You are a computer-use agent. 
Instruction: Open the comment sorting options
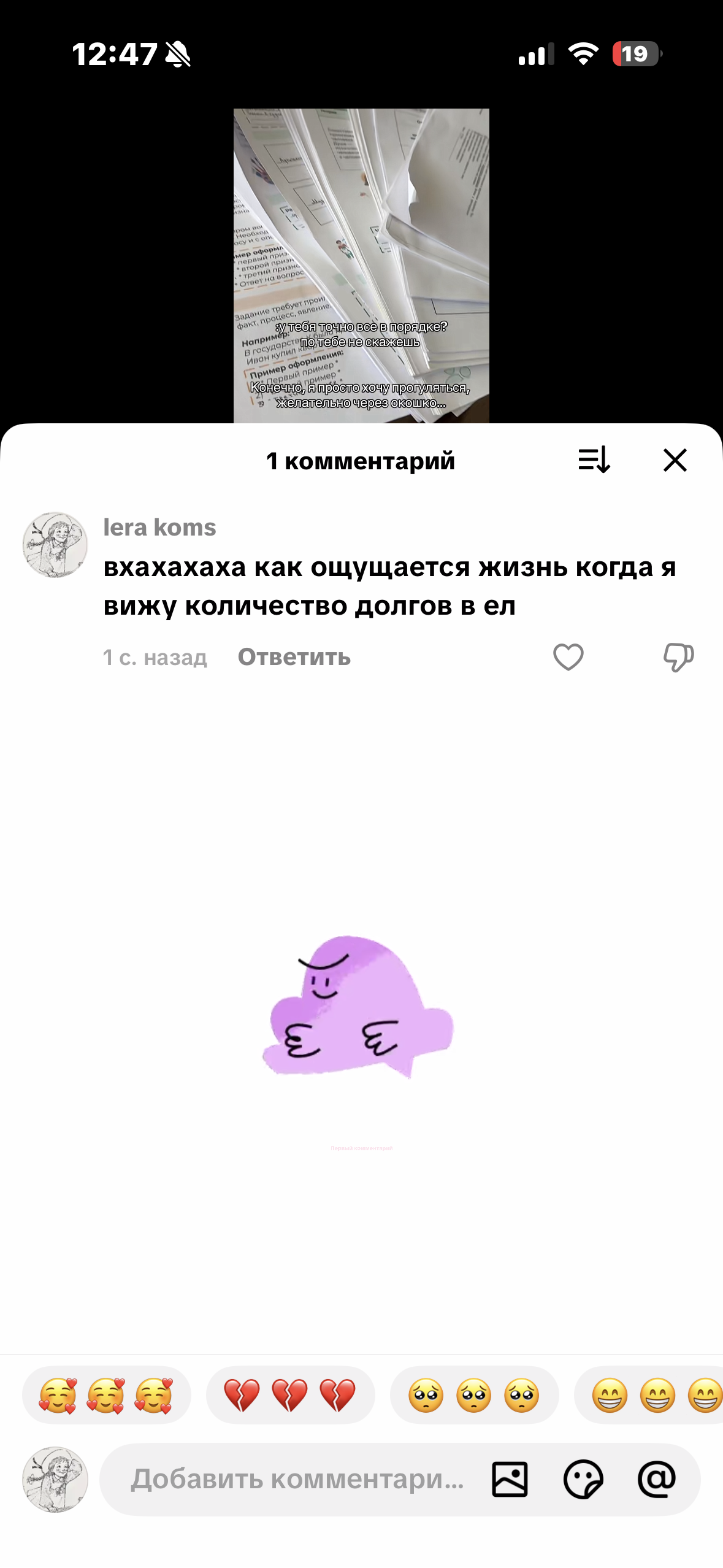(x=594, y=460)
